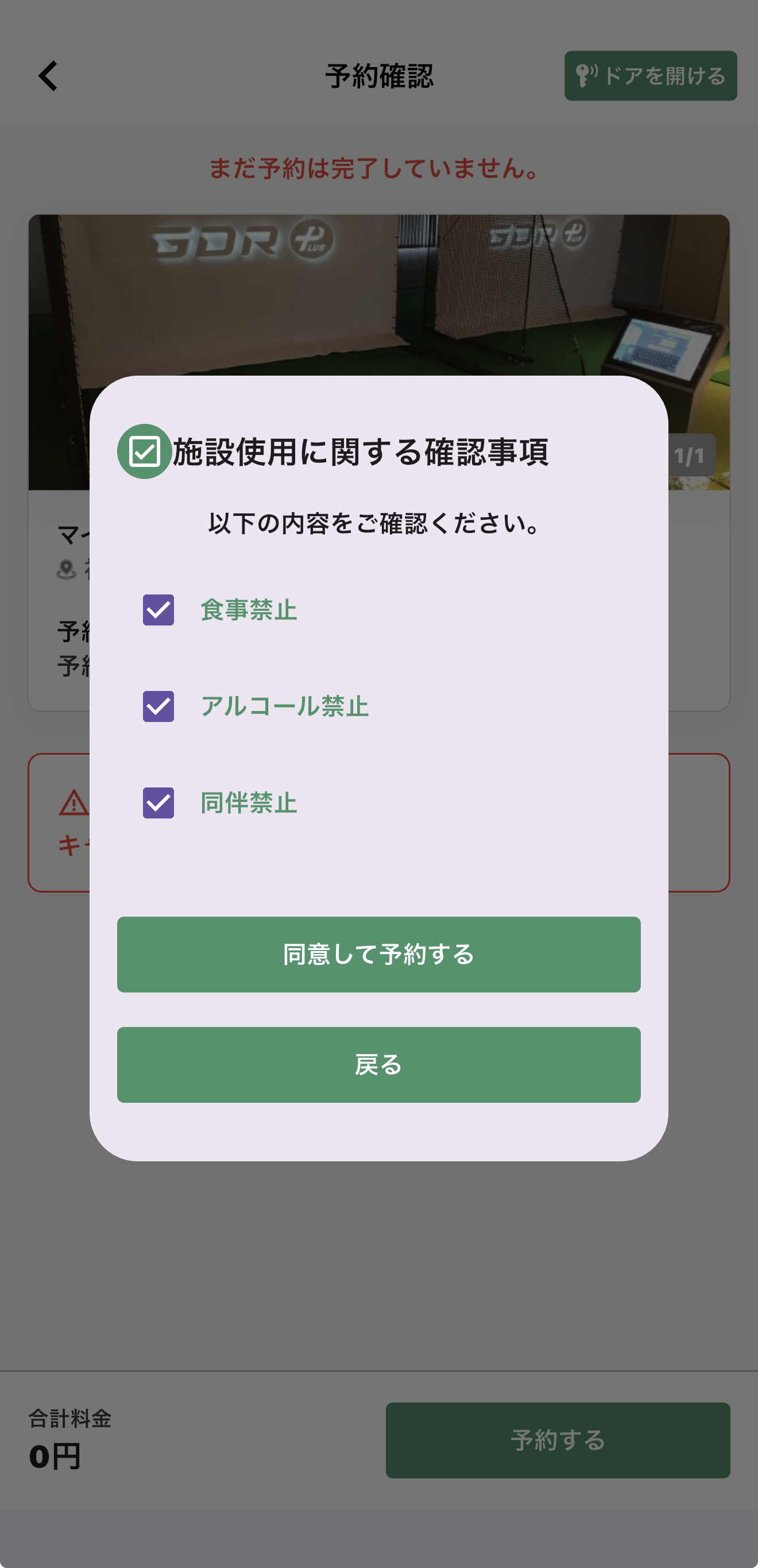Uncheck the アルコール禁止 checkbox
The height and width of the screenshot is (1568, 758).
pyautogui.click(x=158, y=706)
